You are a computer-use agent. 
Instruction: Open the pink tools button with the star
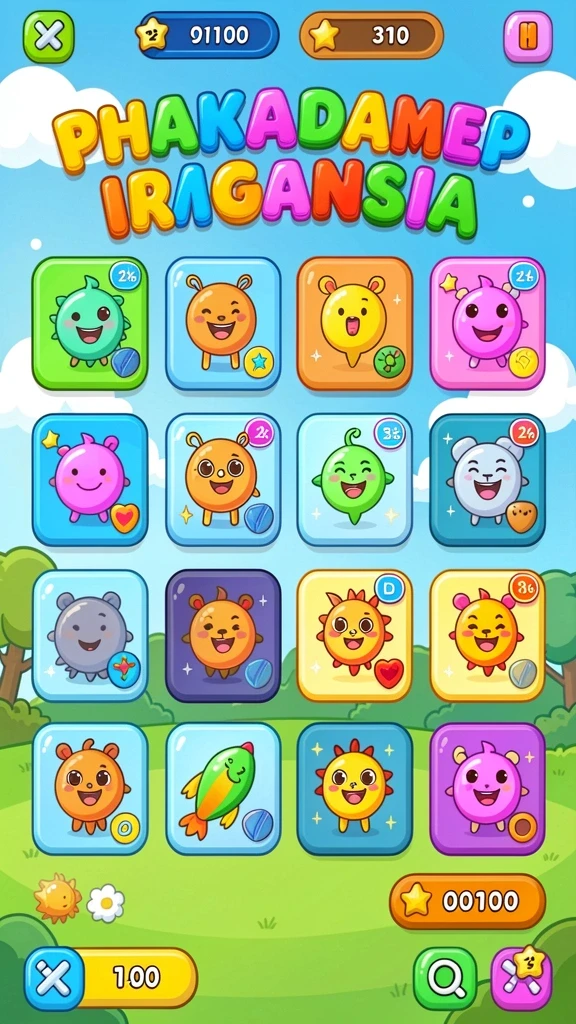pyautogui.click(x=521, y=978)
